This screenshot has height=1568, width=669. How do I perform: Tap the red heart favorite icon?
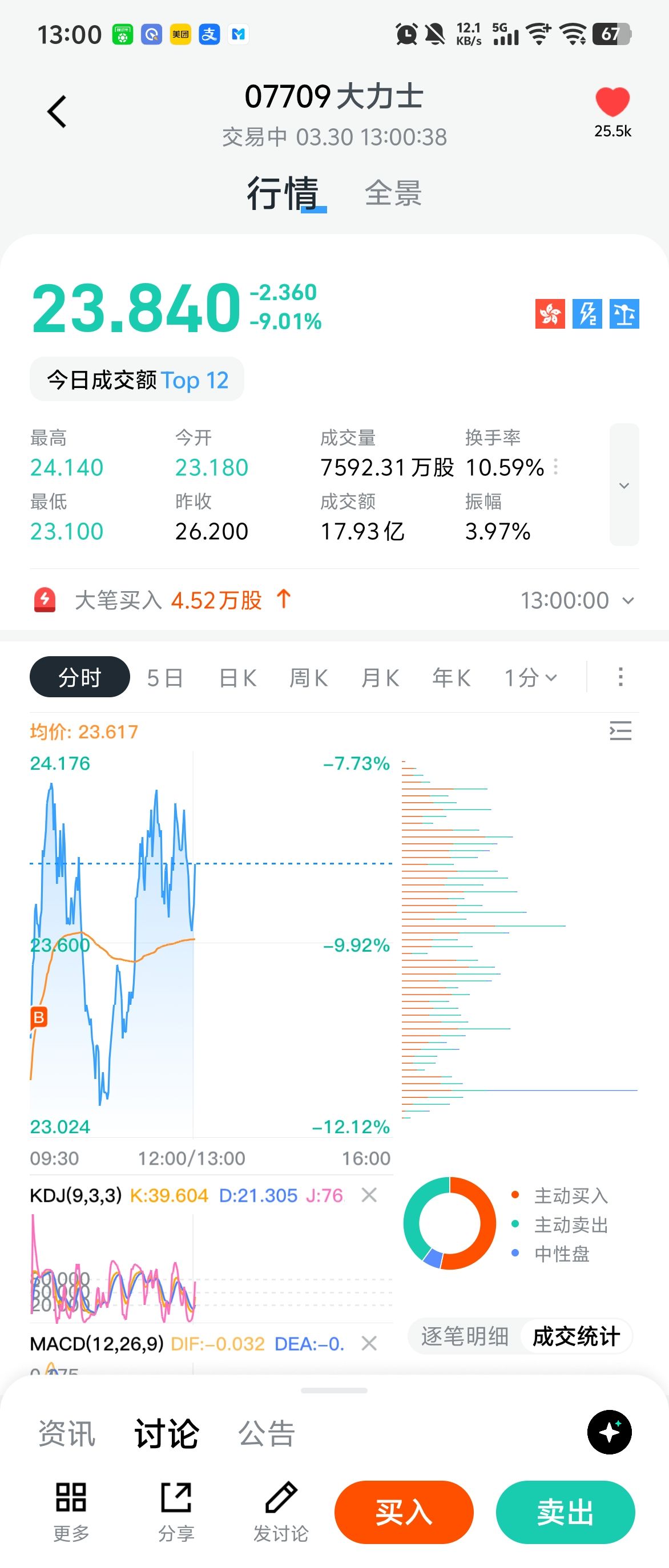tap(612, 102)
